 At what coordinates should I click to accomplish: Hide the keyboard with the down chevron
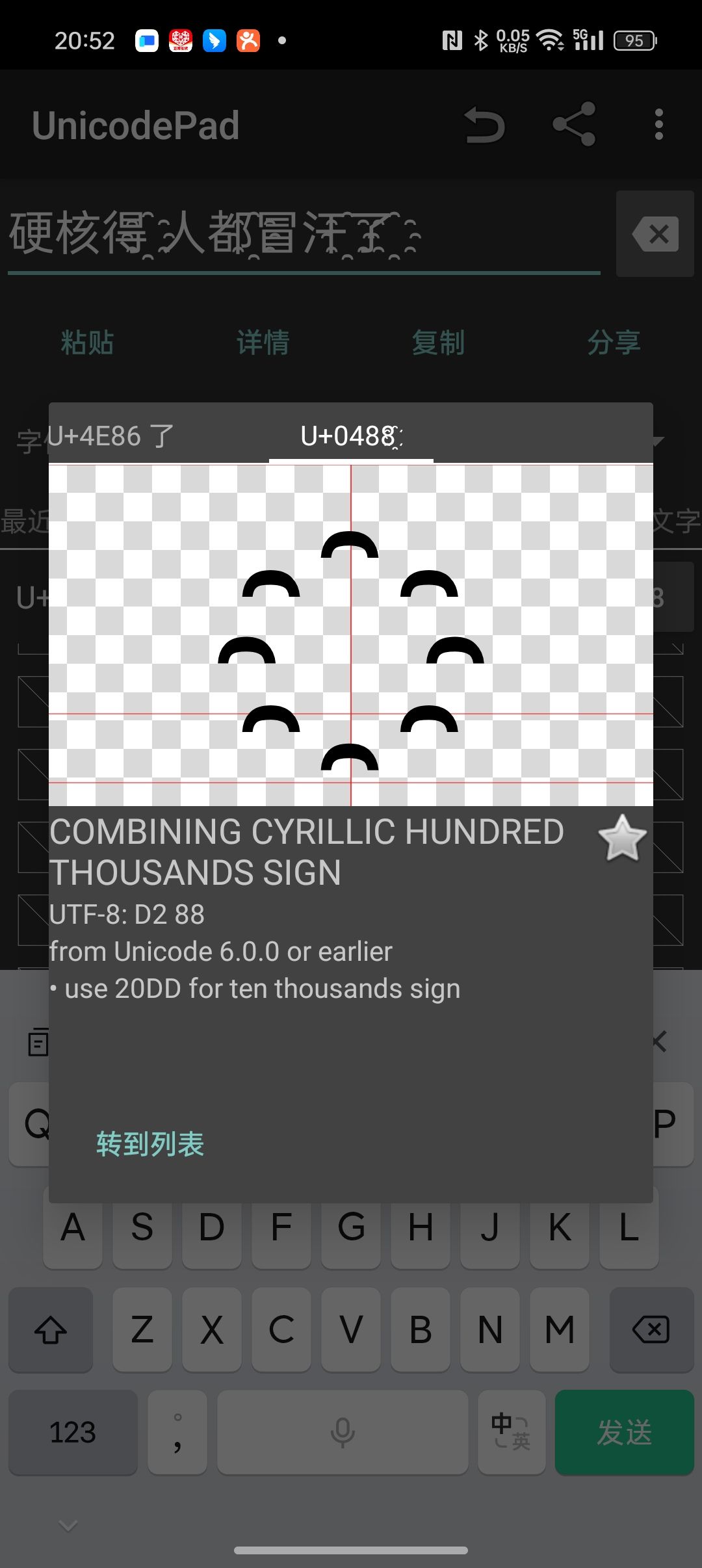point(68,1525)
